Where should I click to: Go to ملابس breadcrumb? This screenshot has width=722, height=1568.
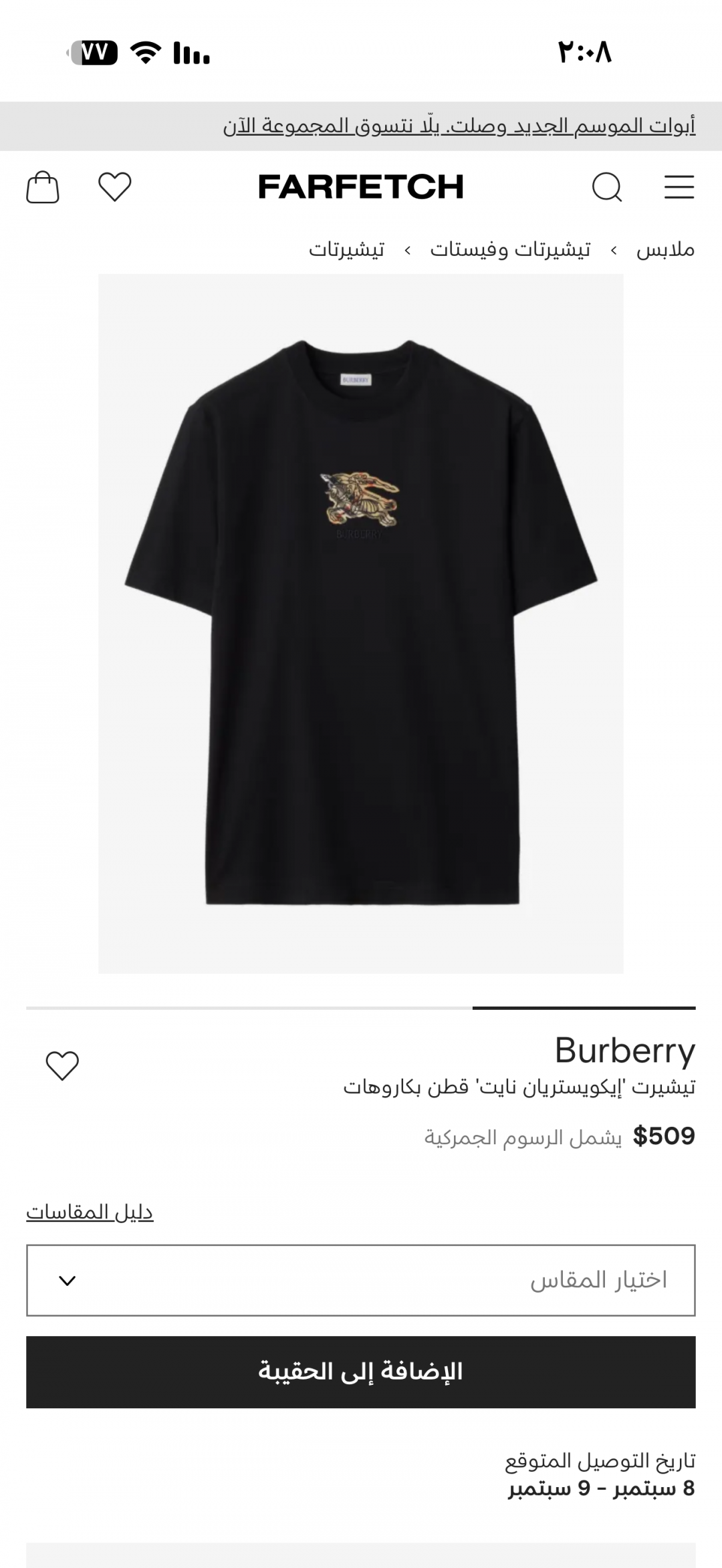(x=665, y=250)
